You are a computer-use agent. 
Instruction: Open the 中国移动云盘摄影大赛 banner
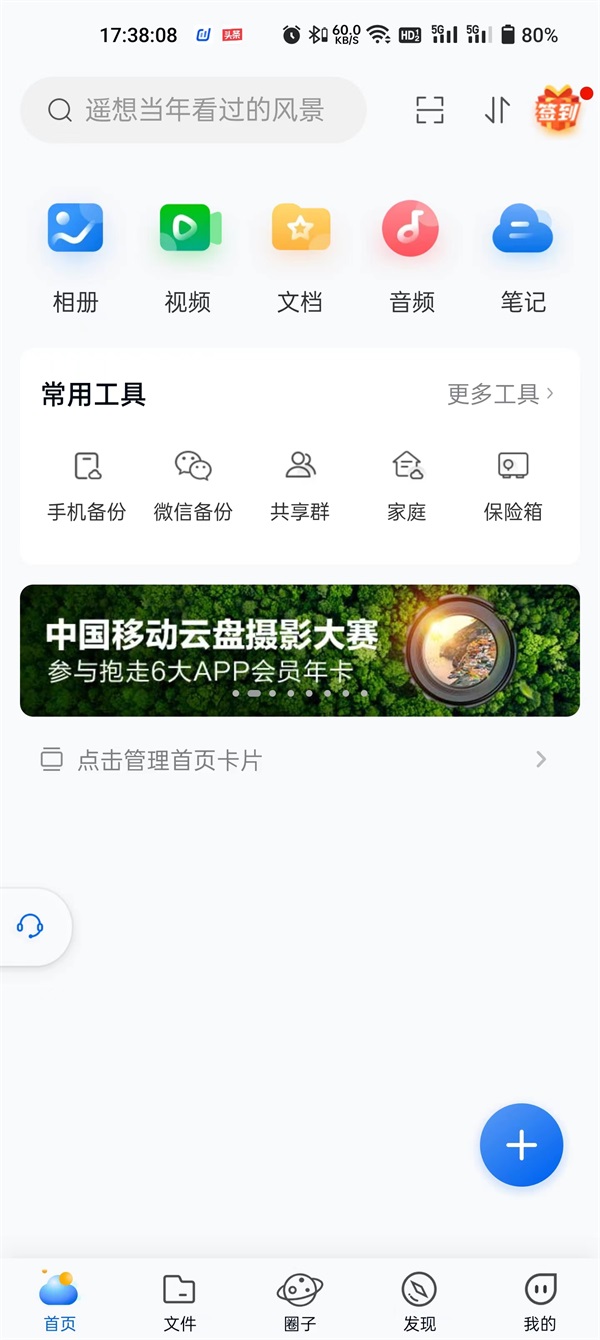tap(300, 650)
